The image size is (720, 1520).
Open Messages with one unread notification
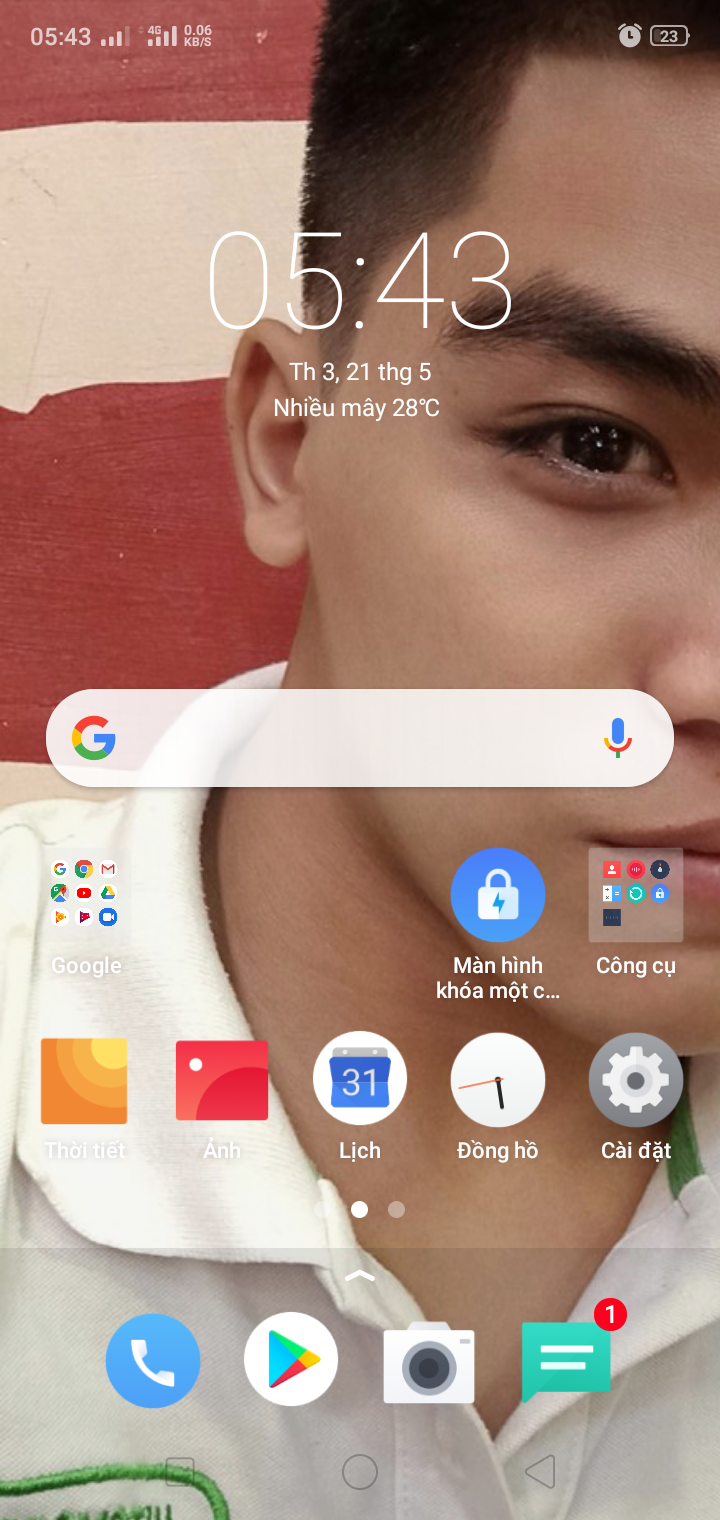(x=566, y=1361)
